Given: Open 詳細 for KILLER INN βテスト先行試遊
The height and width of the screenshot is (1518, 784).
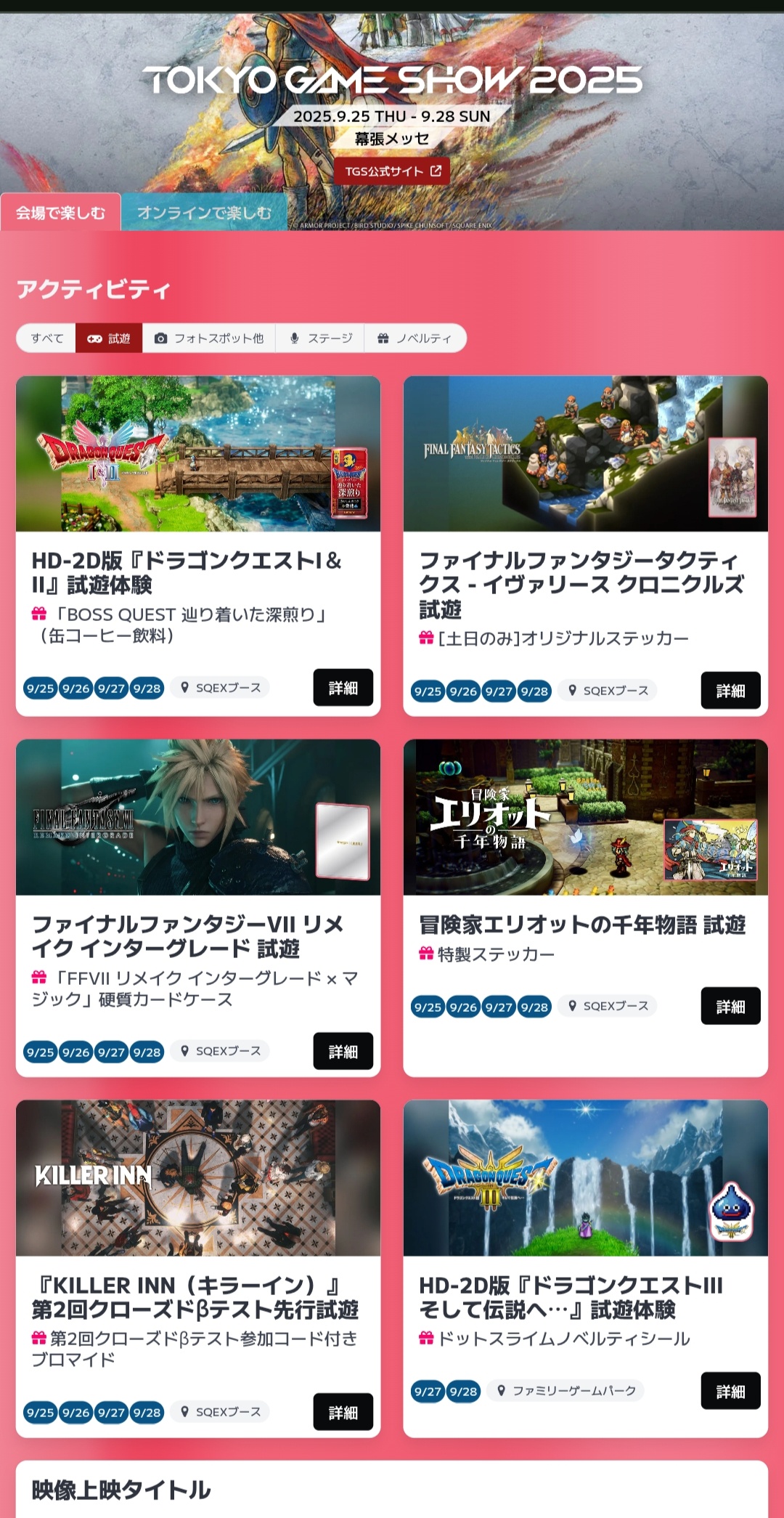Looking at the screenshot, I should tap(343, 1413).
